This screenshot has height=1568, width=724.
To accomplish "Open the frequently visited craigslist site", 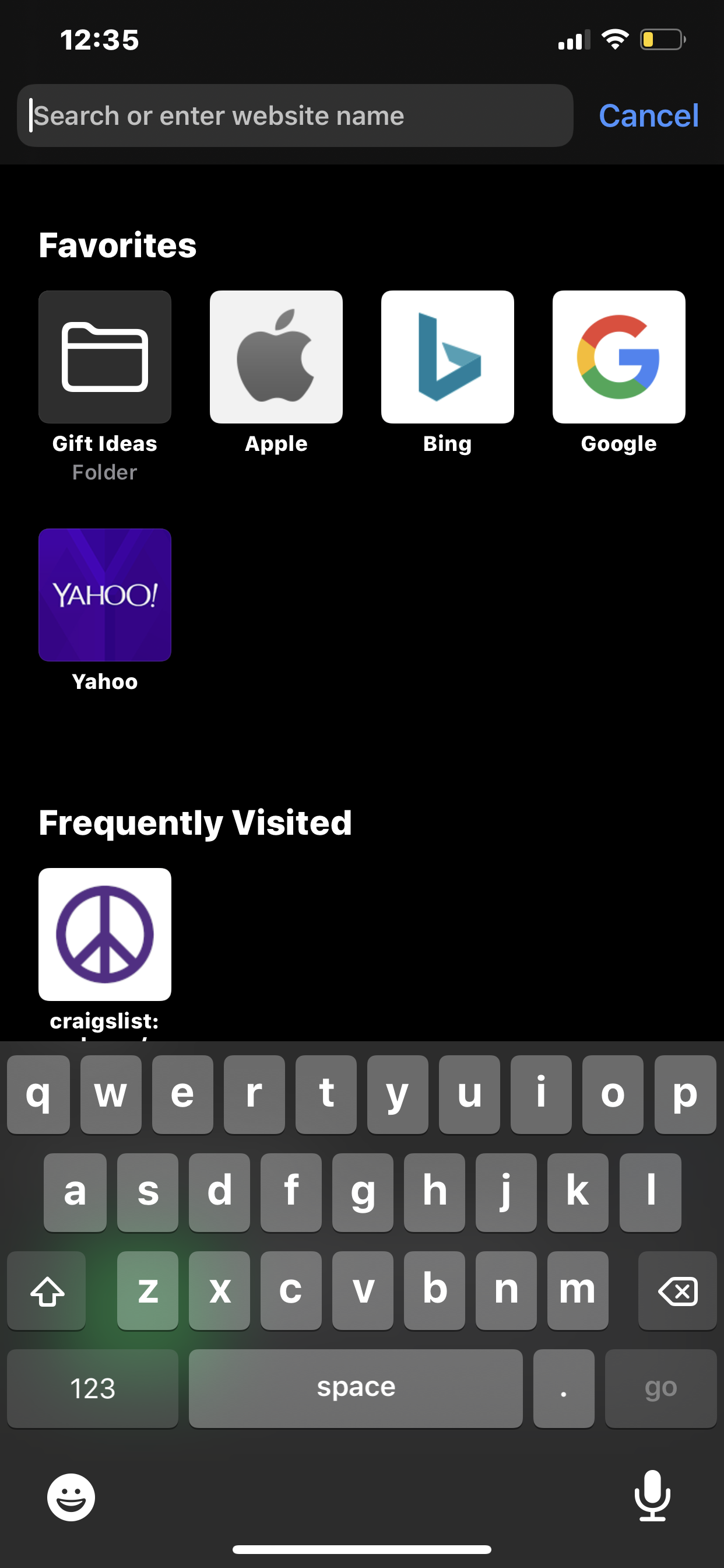I will 105,935.
